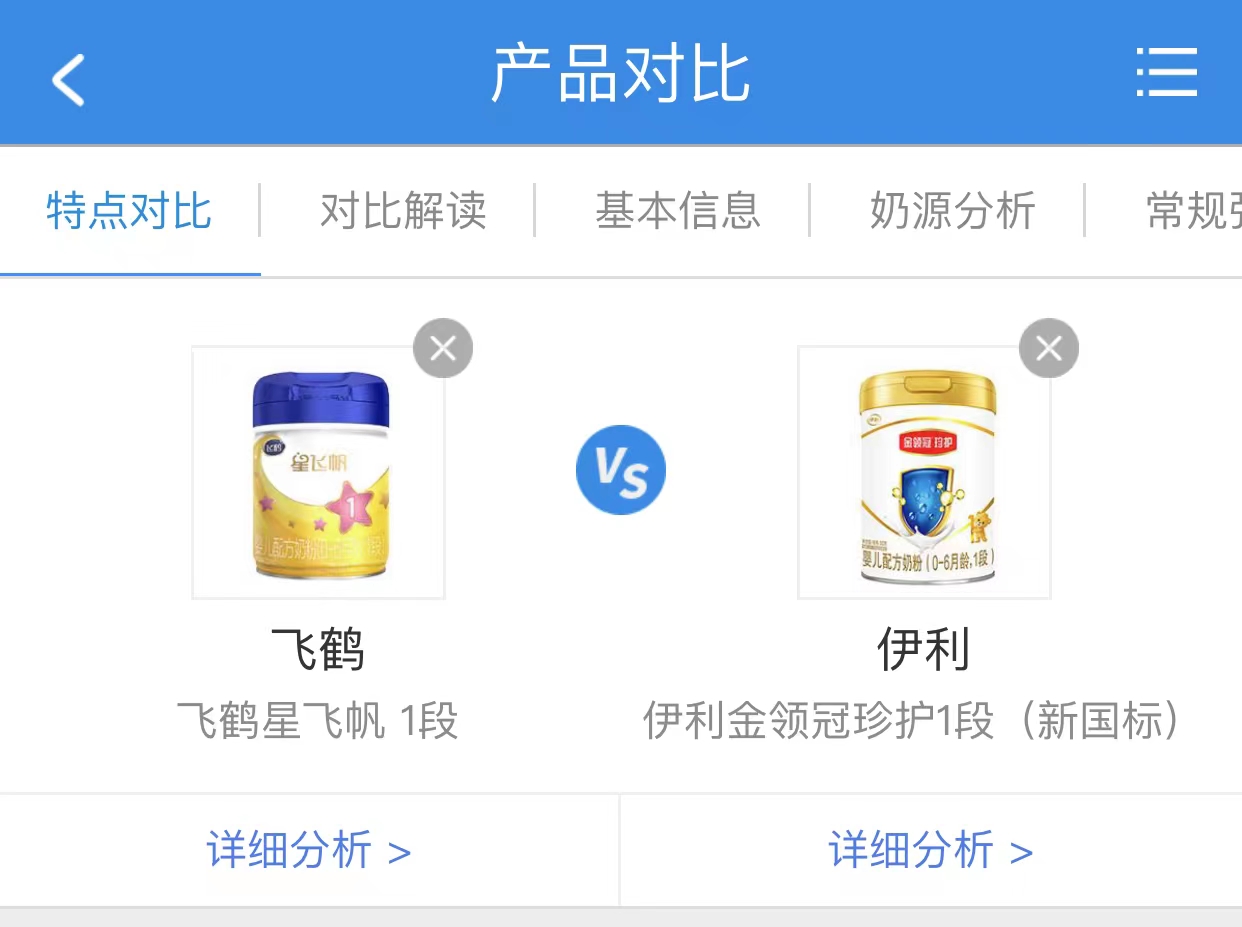Open the 伊利金领冠珍护 product image
Image resolution: width=1242 pixels, height=927 pixels.
click(924, 472)
